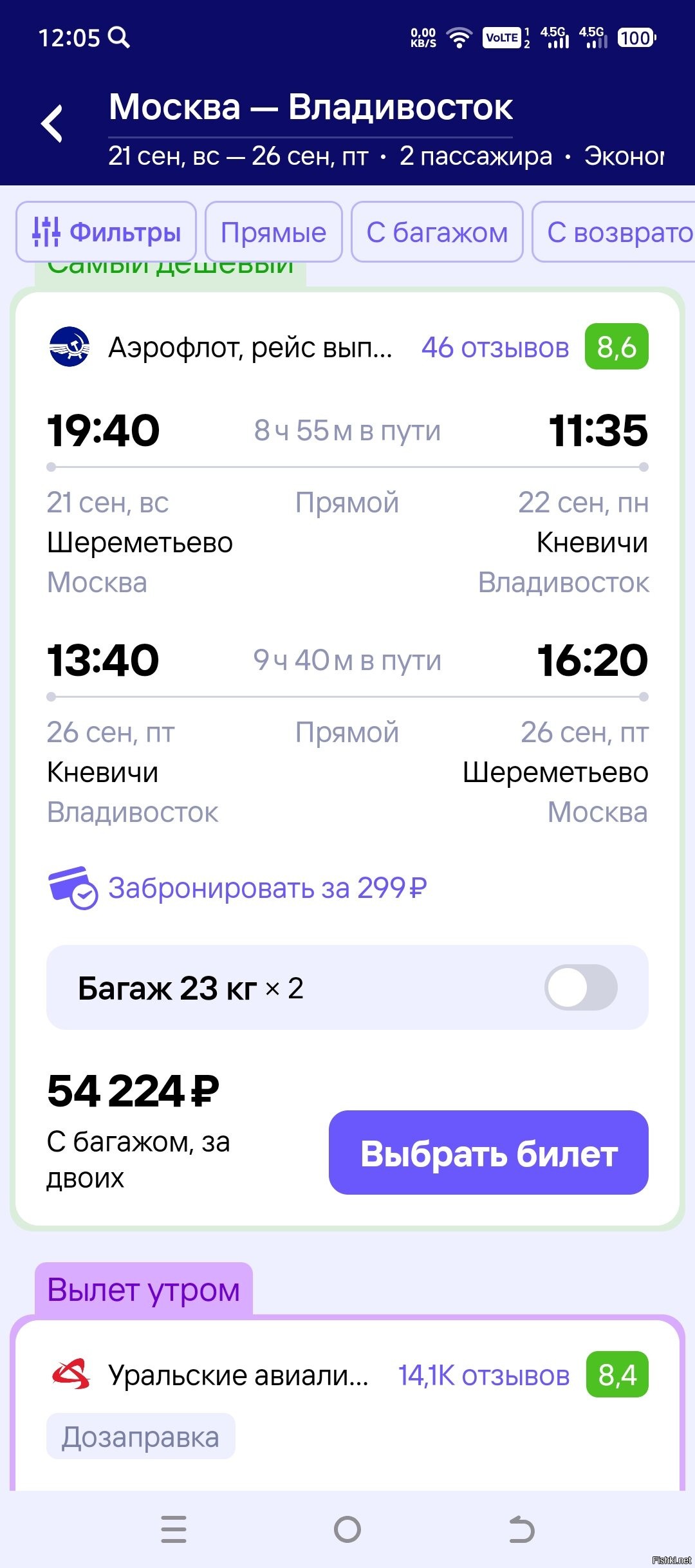Screen dimensions: 695x1568
Task: Tap the system home button
Action: pyautogui.click(x=347, y=1529)
